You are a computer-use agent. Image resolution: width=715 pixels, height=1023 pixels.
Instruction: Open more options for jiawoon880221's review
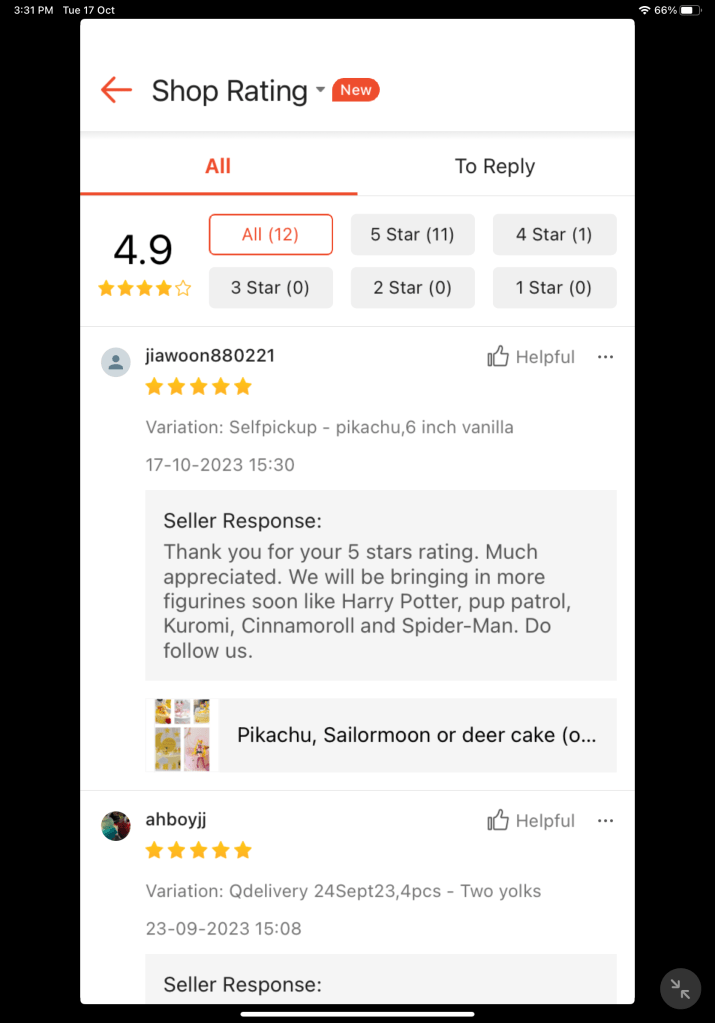coord(605,357)
